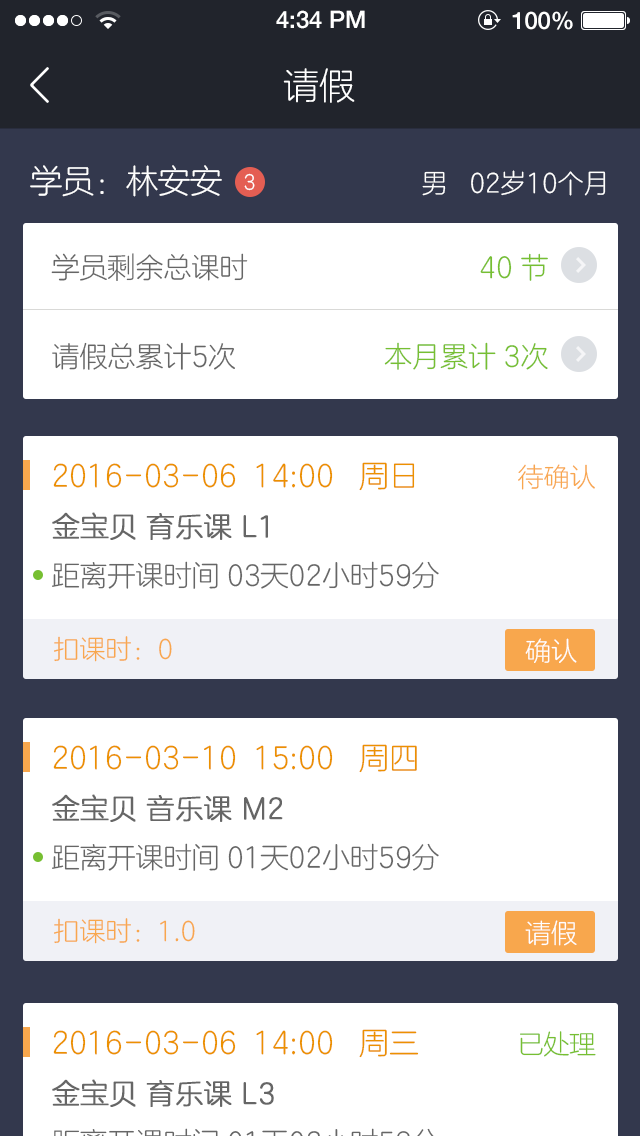Tap 请假 on the 音乐课 M2 card
This screenshot has width=640, height=1136.
[549, 932]
